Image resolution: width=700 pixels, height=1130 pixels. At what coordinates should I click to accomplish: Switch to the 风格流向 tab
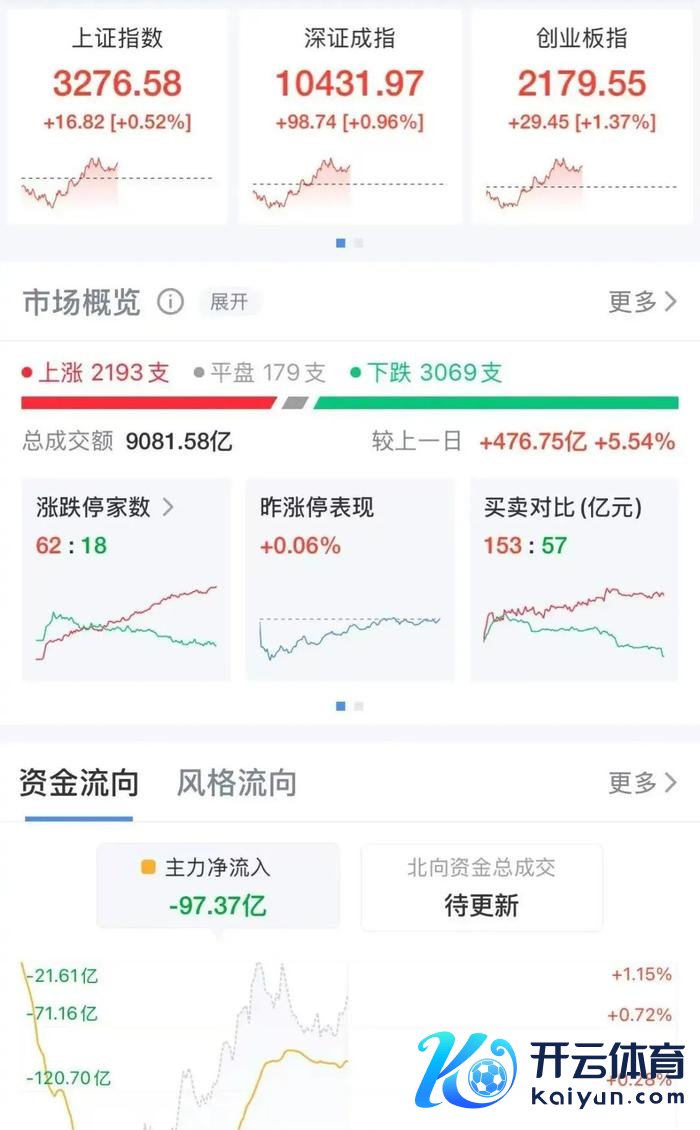237,783
